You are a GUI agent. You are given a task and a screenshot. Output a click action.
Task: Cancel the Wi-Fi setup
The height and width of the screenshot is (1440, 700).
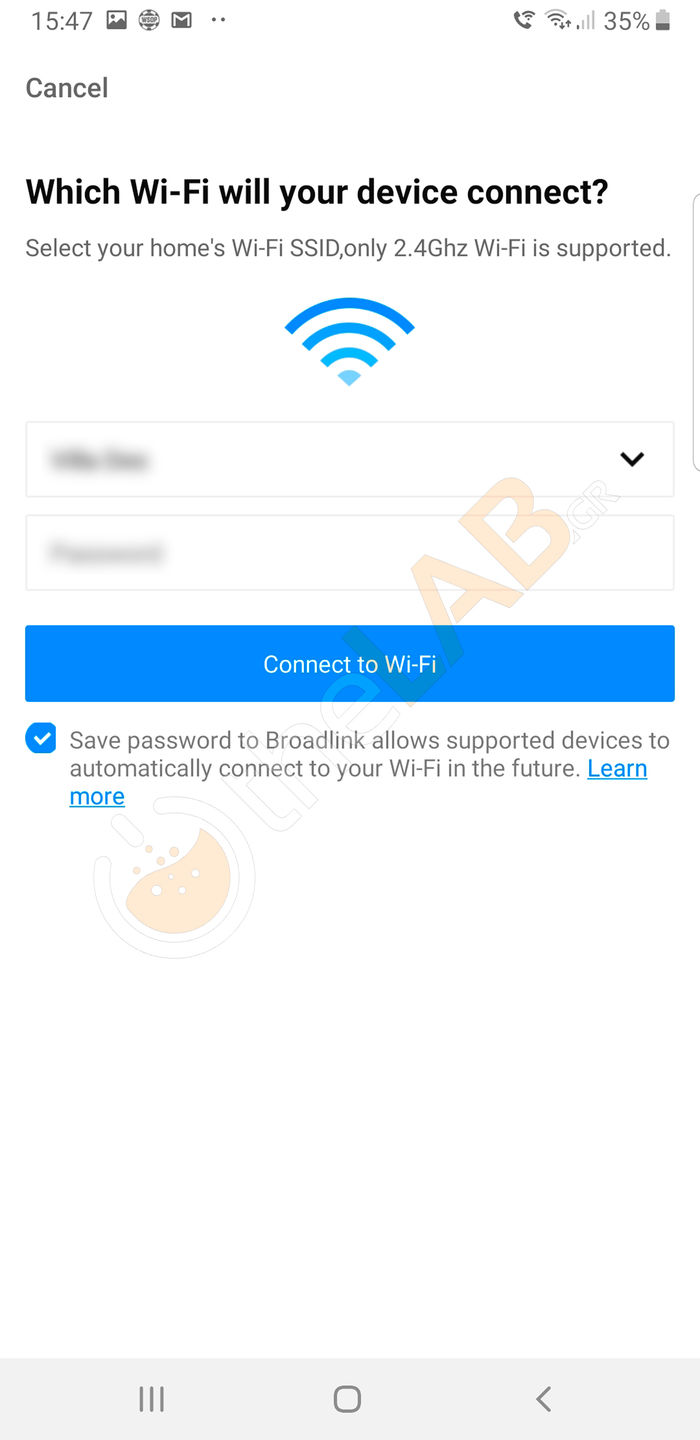(x=67, y=88)
